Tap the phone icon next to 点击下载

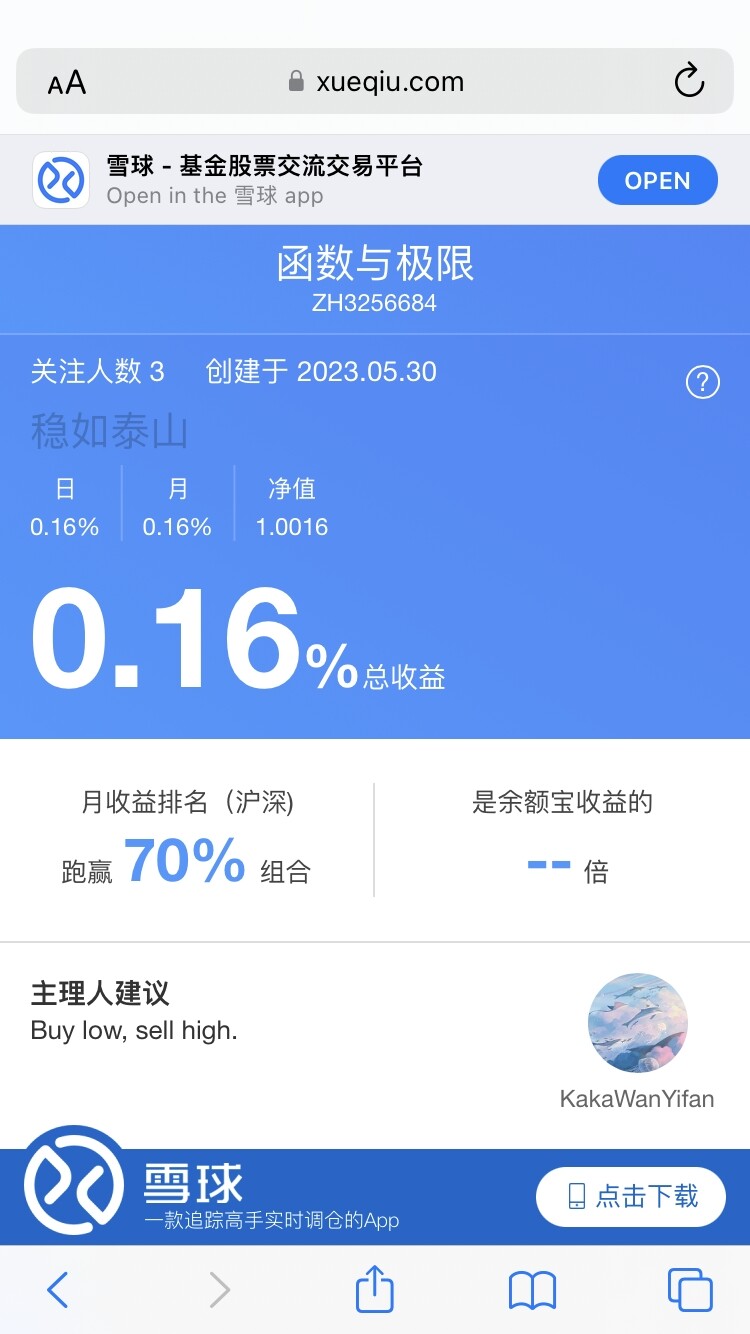pyautogui.click(x=575, y=1196)
